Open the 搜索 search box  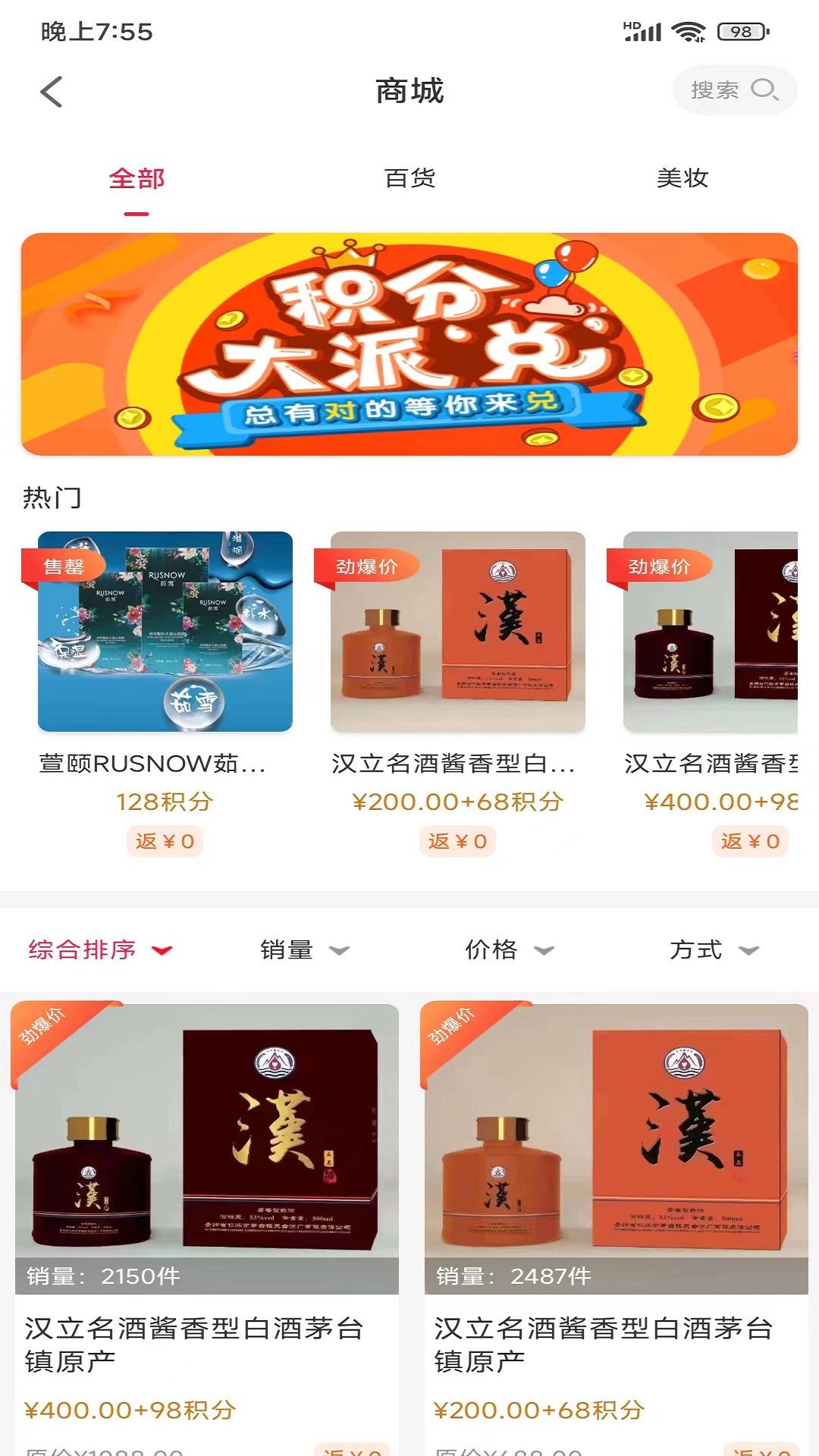coord(733,90)
